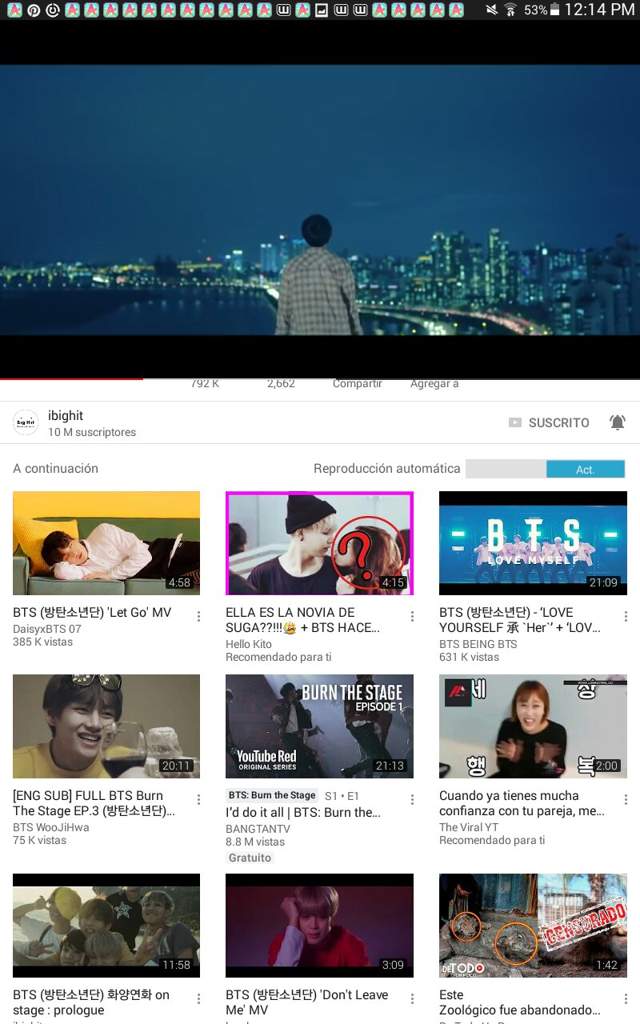The image size is (640, 1024).
Task: Open the notification bell for ibighit
Action: [617, 423]
